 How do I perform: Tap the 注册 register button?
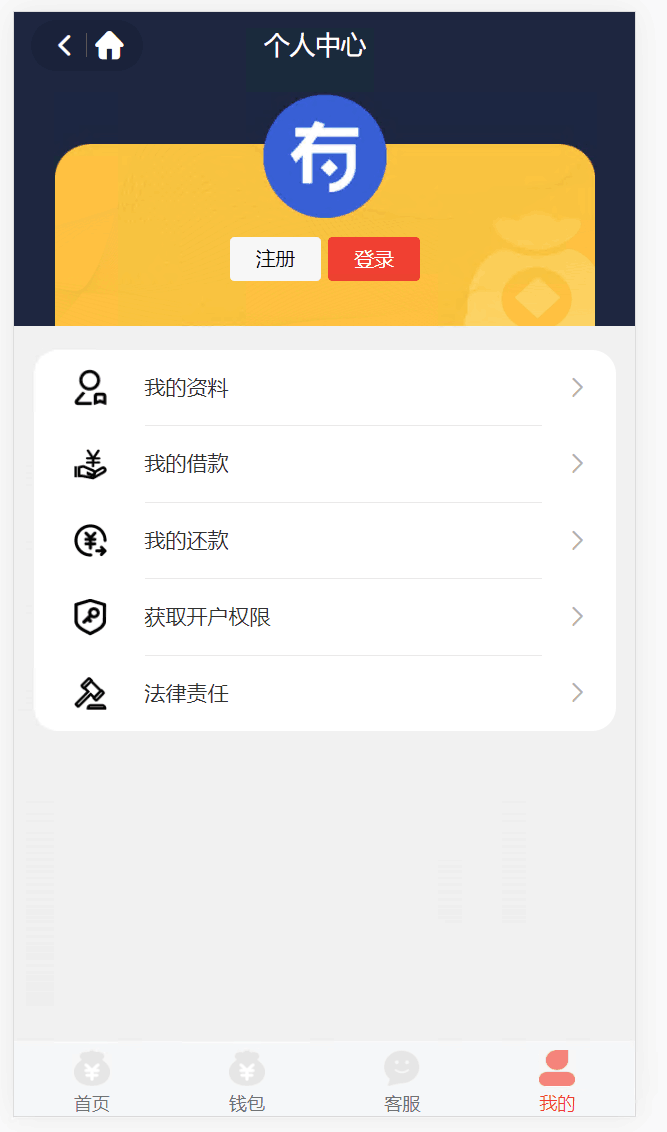(275, 259)
